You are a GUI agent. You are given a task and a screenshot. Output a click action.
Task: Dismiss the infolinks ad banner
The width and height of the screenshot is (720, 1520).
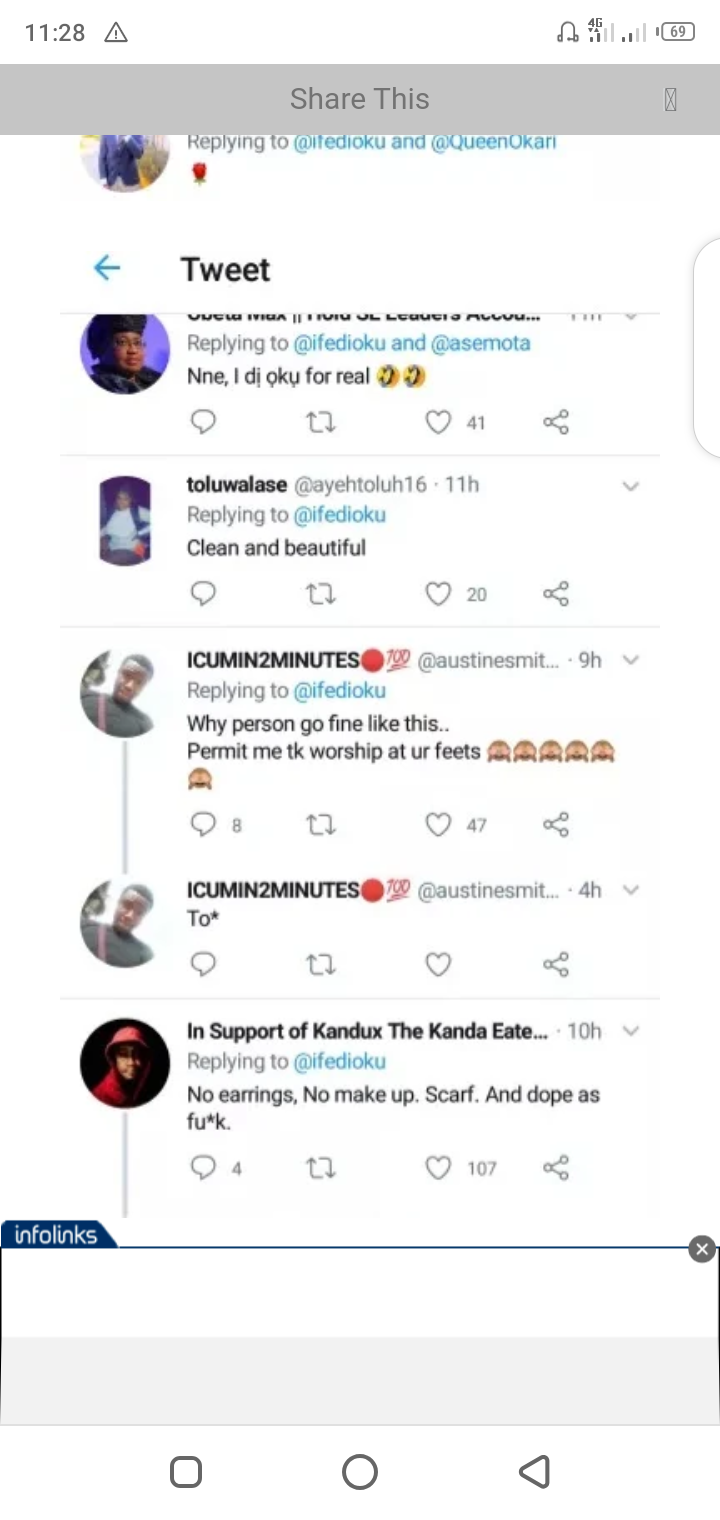702,1248
